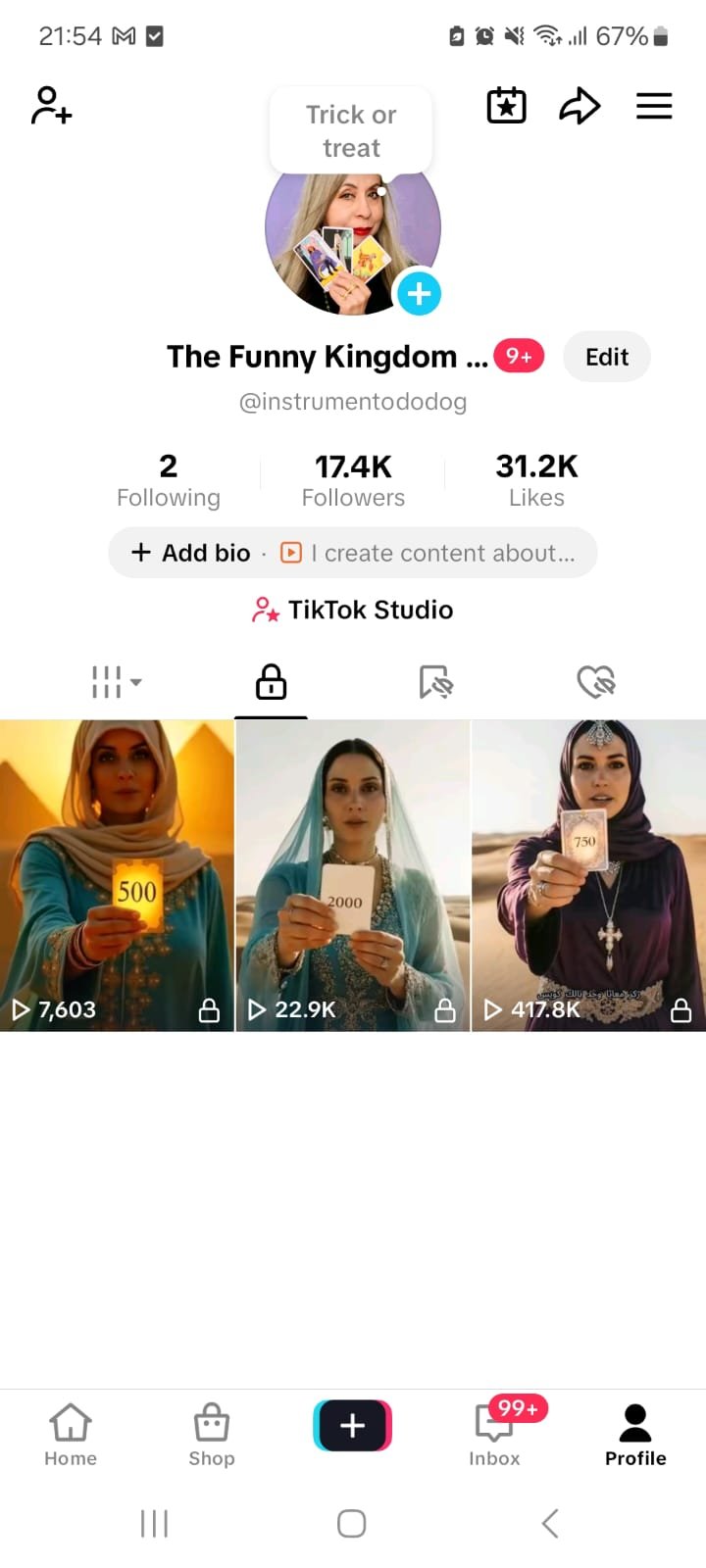Edit the profile
The image size is (706, 1568).
(x=606, y=357)
